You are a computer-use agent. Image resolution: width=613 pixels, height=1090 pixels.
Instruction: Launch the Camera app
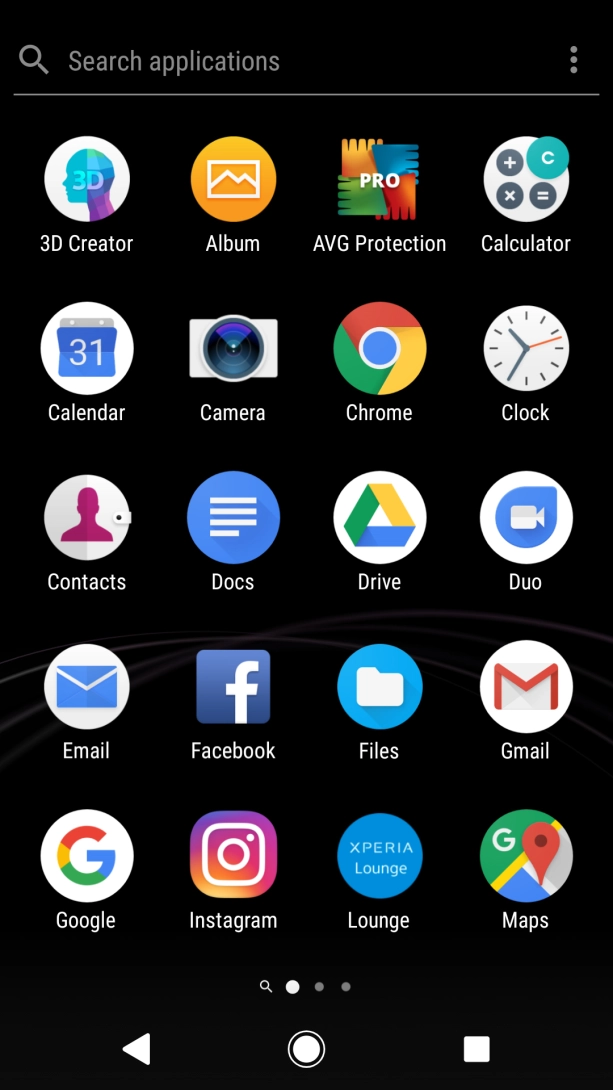tap(233, 349)
